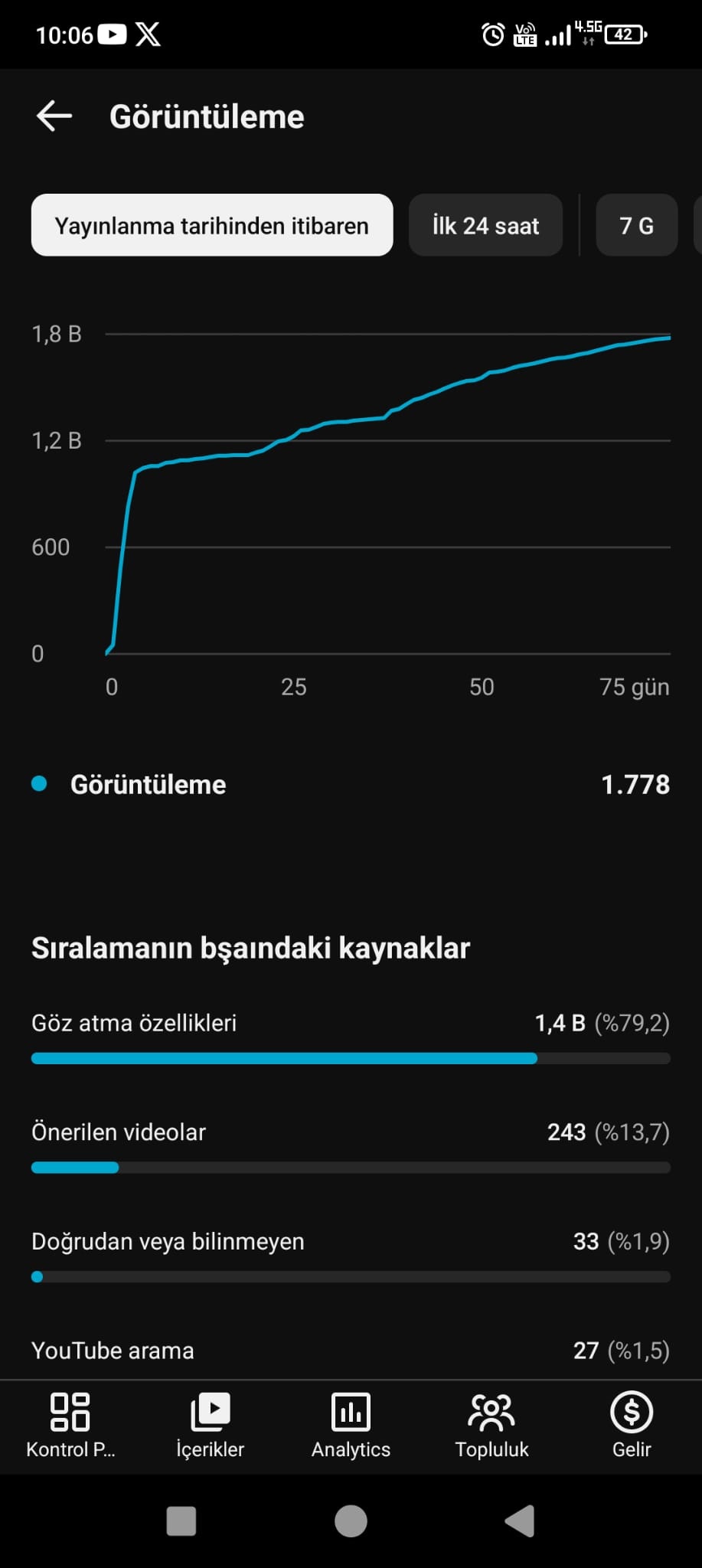The height and width of the screenshot is (1568, 702).
Task: Tap the system back triangle
Action: (520, 1521)
